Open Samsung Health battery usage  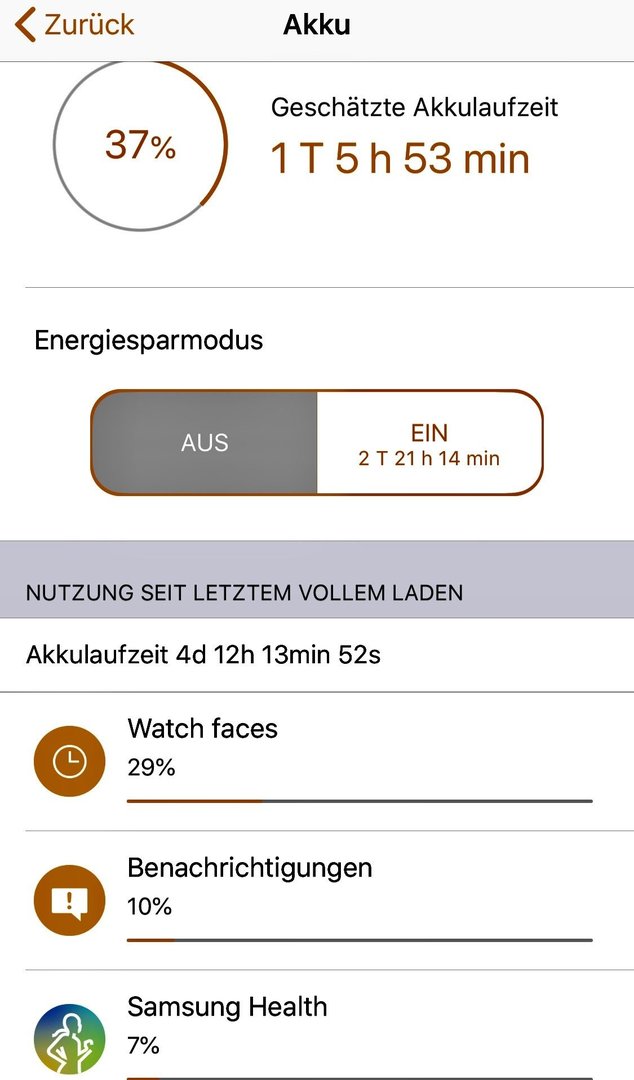pos(317,1026)
